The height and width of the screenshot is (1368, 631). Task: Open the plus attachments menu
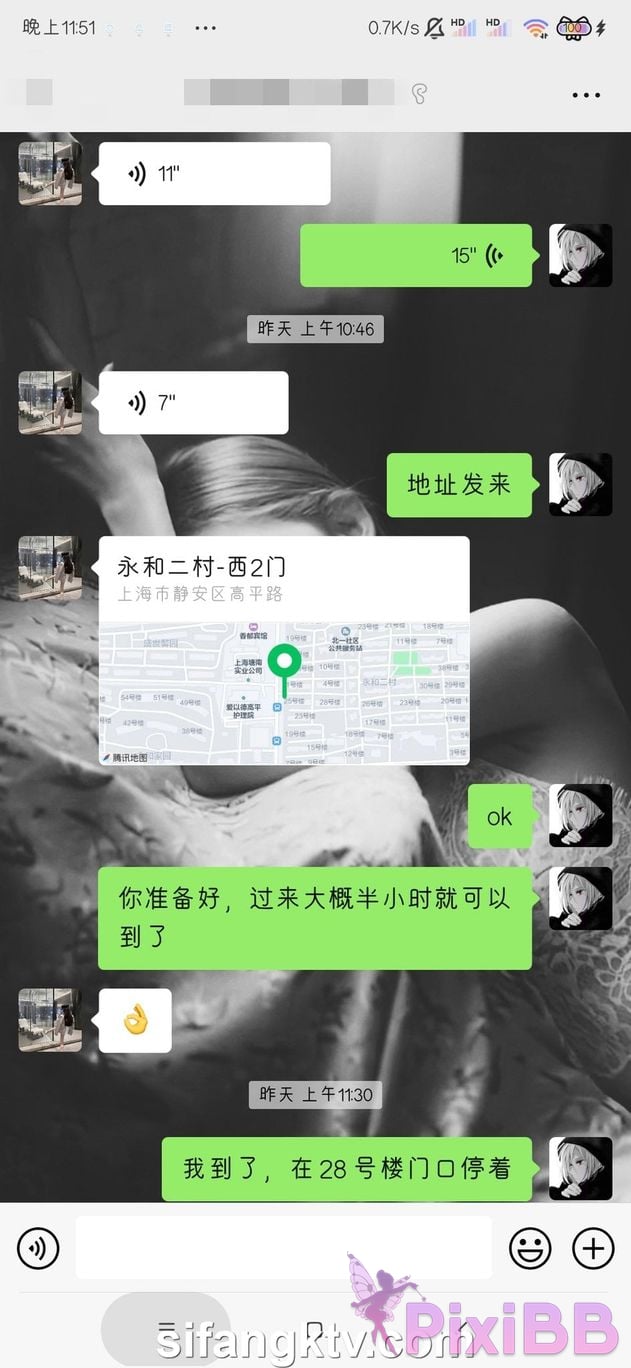[x=593, y=1248]
